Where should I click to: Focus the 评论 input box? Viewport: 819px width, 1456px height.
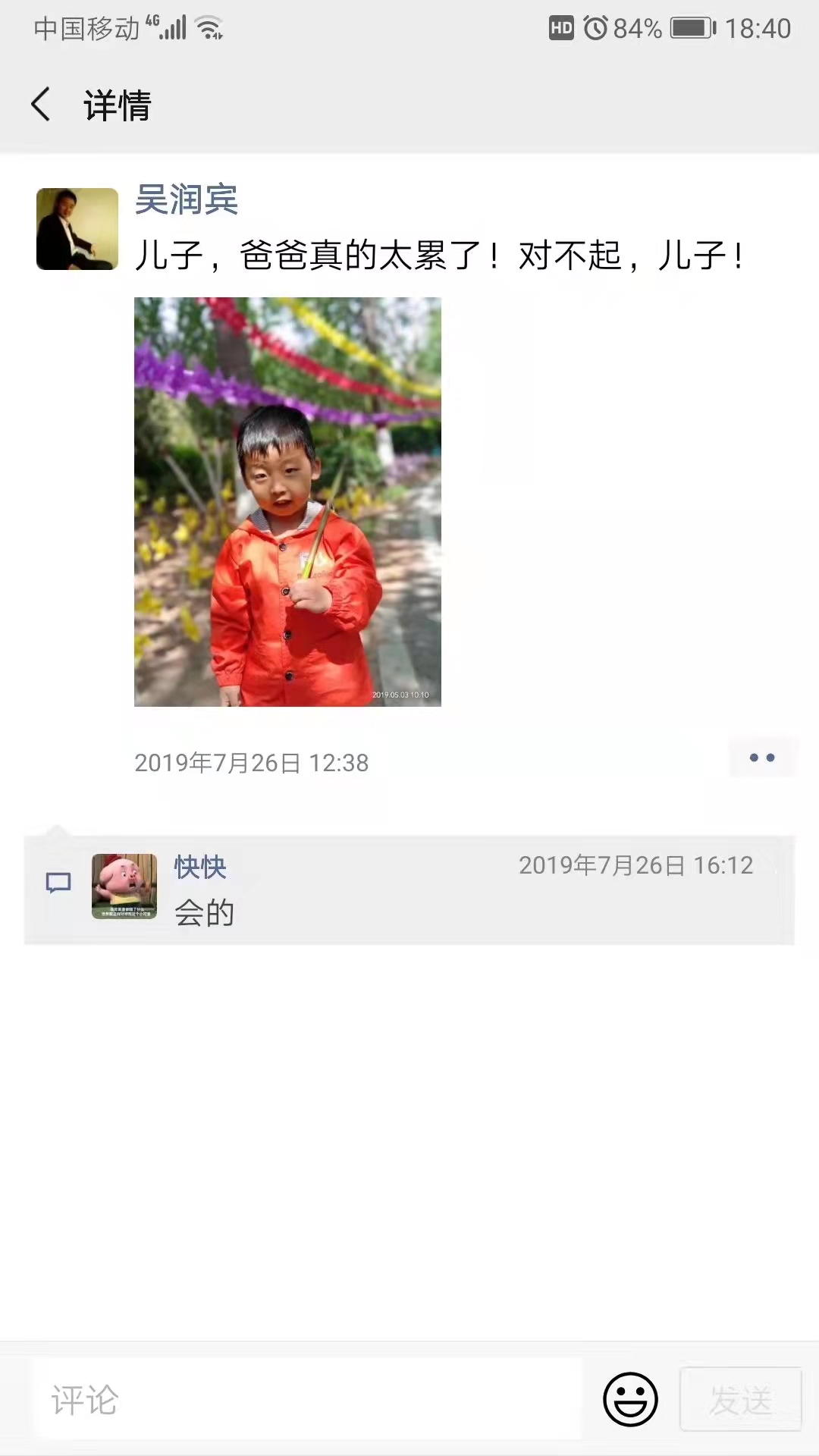pos(307,1399)
